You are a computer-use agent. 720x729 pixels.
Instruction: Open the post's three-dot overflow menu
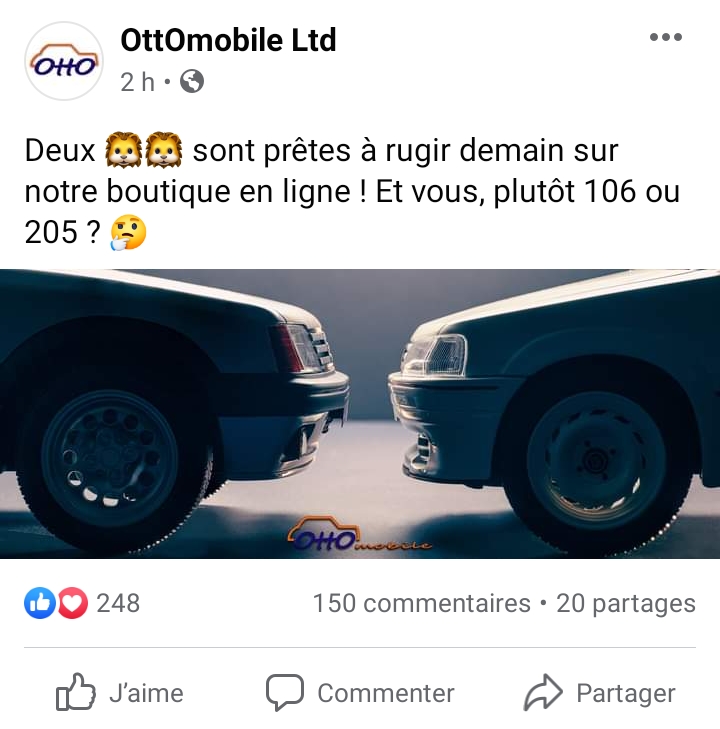click(x=665, y=39)
